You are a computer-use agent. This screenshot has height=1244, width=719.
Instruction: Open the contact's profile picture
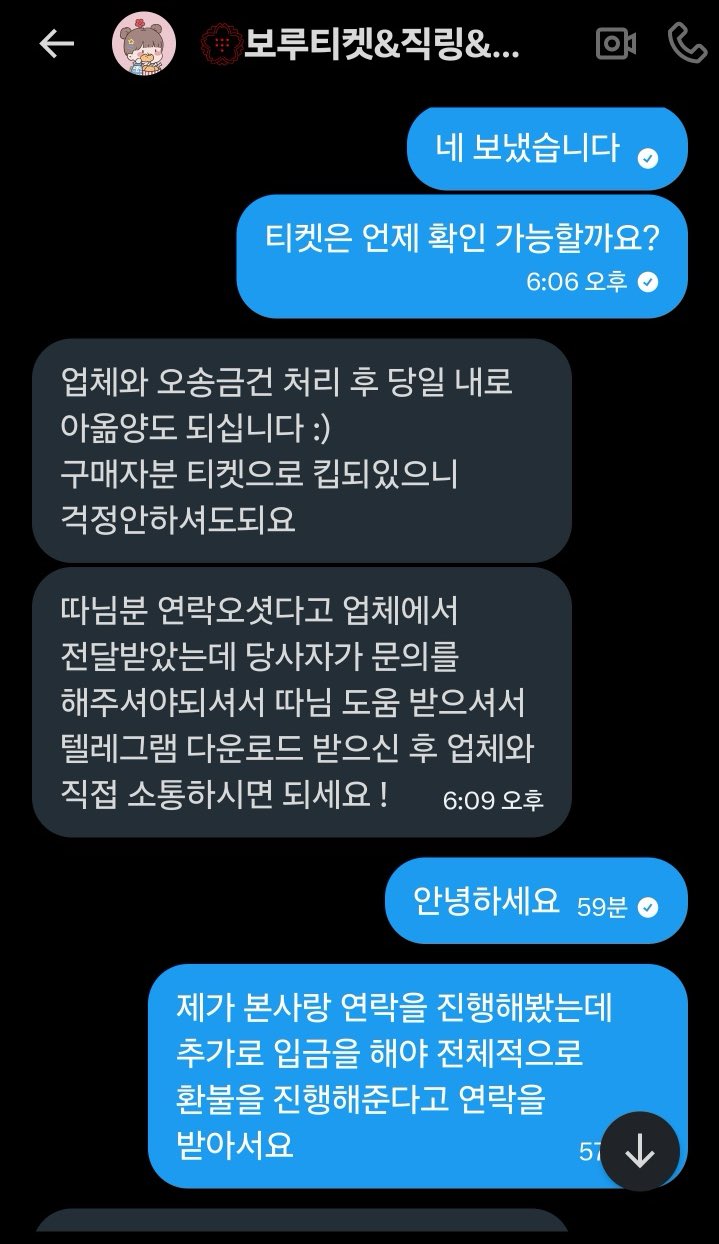click(x=143, y=44)
